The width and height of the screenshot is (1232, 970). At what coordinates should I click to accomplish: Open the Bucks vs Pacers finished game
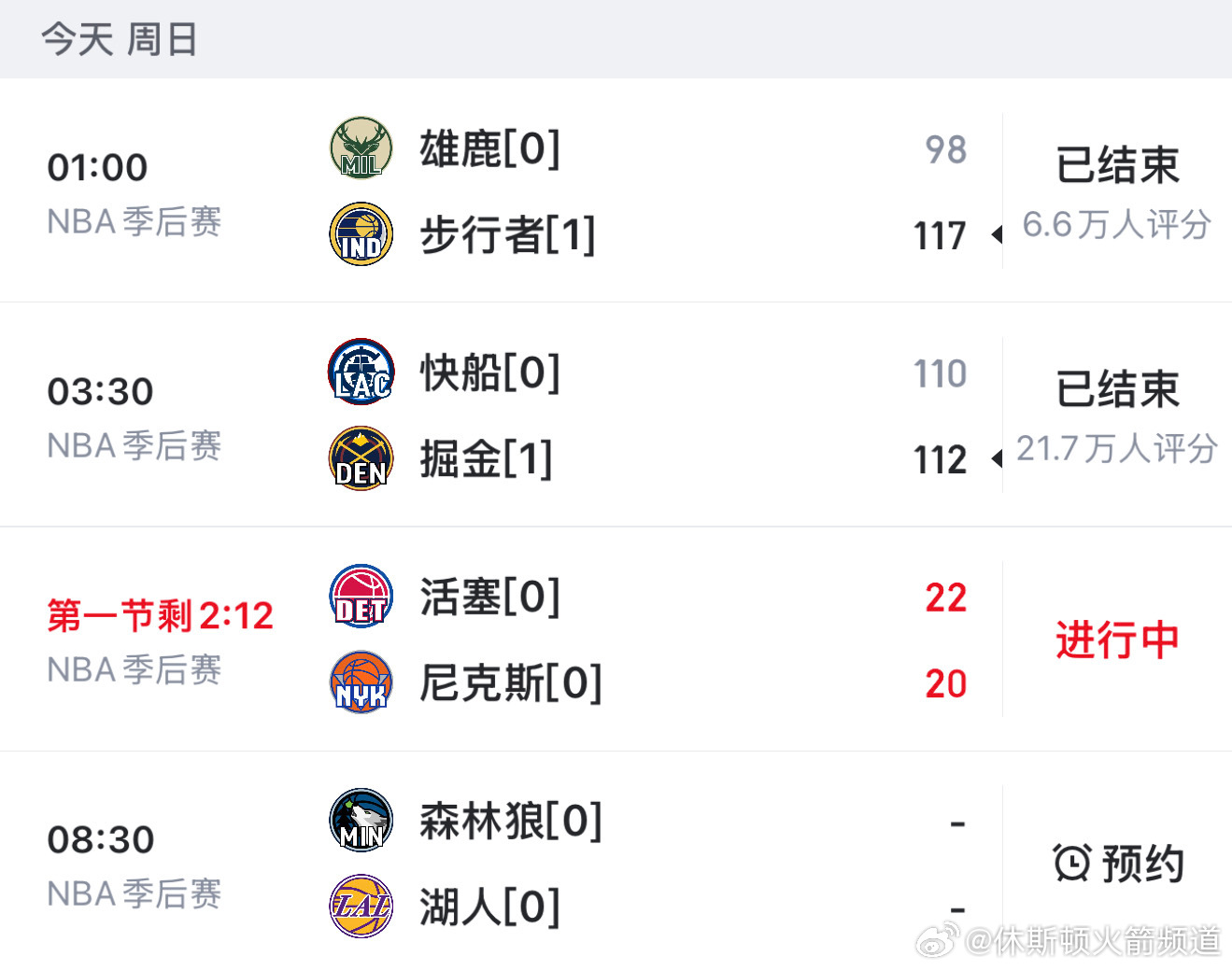[560, 191]
